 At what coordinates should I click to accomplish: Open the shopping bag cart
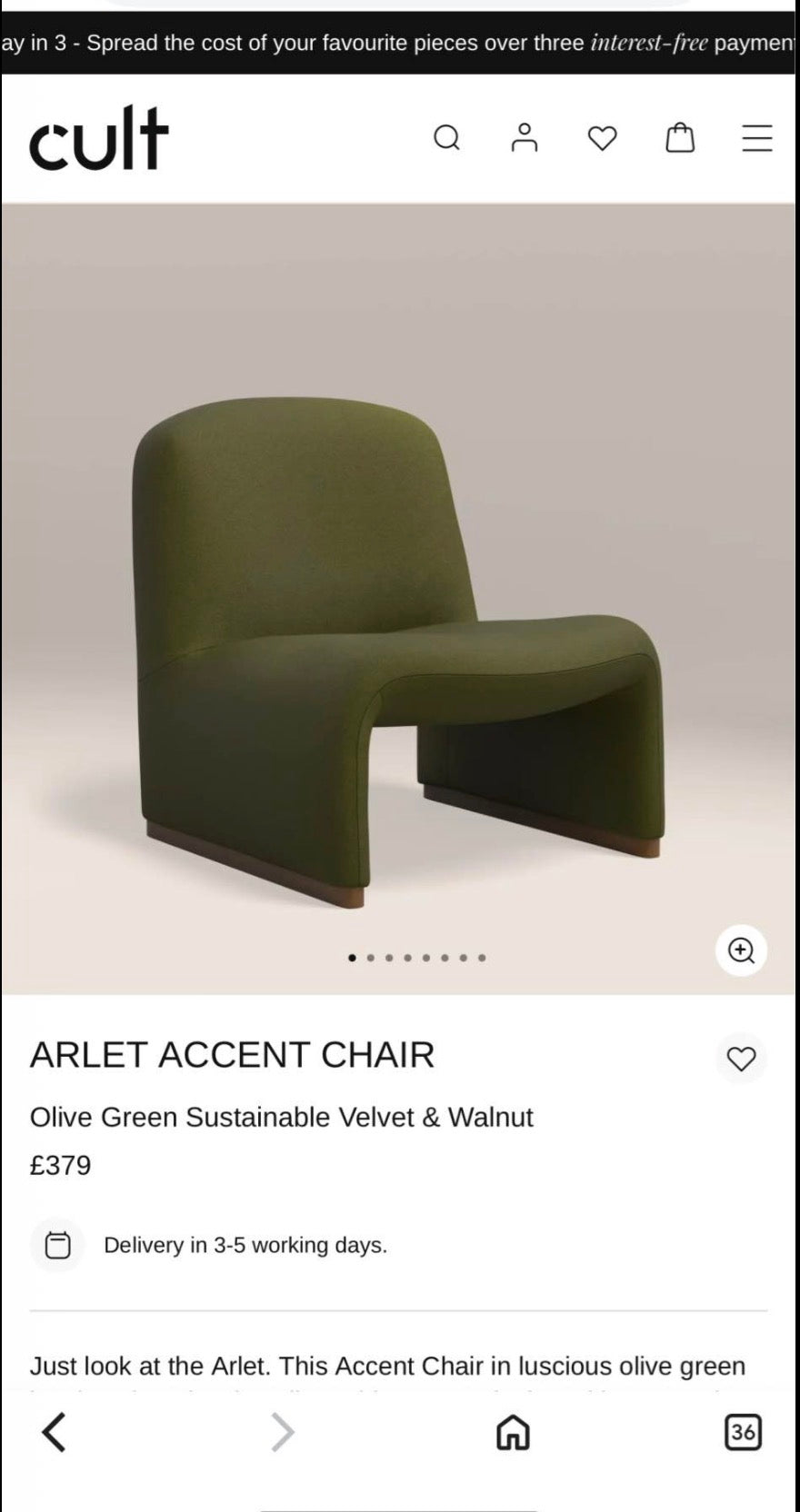pos(679,138)
